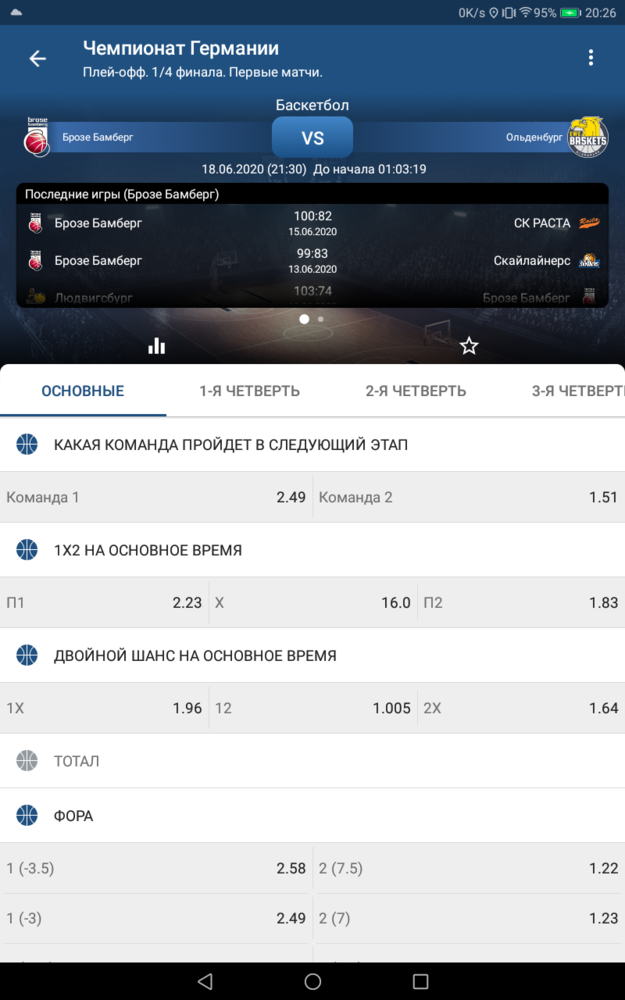Select handicap 2 (7.5) at 1.22
The image size is (625, 1000).
pos(469,868)
